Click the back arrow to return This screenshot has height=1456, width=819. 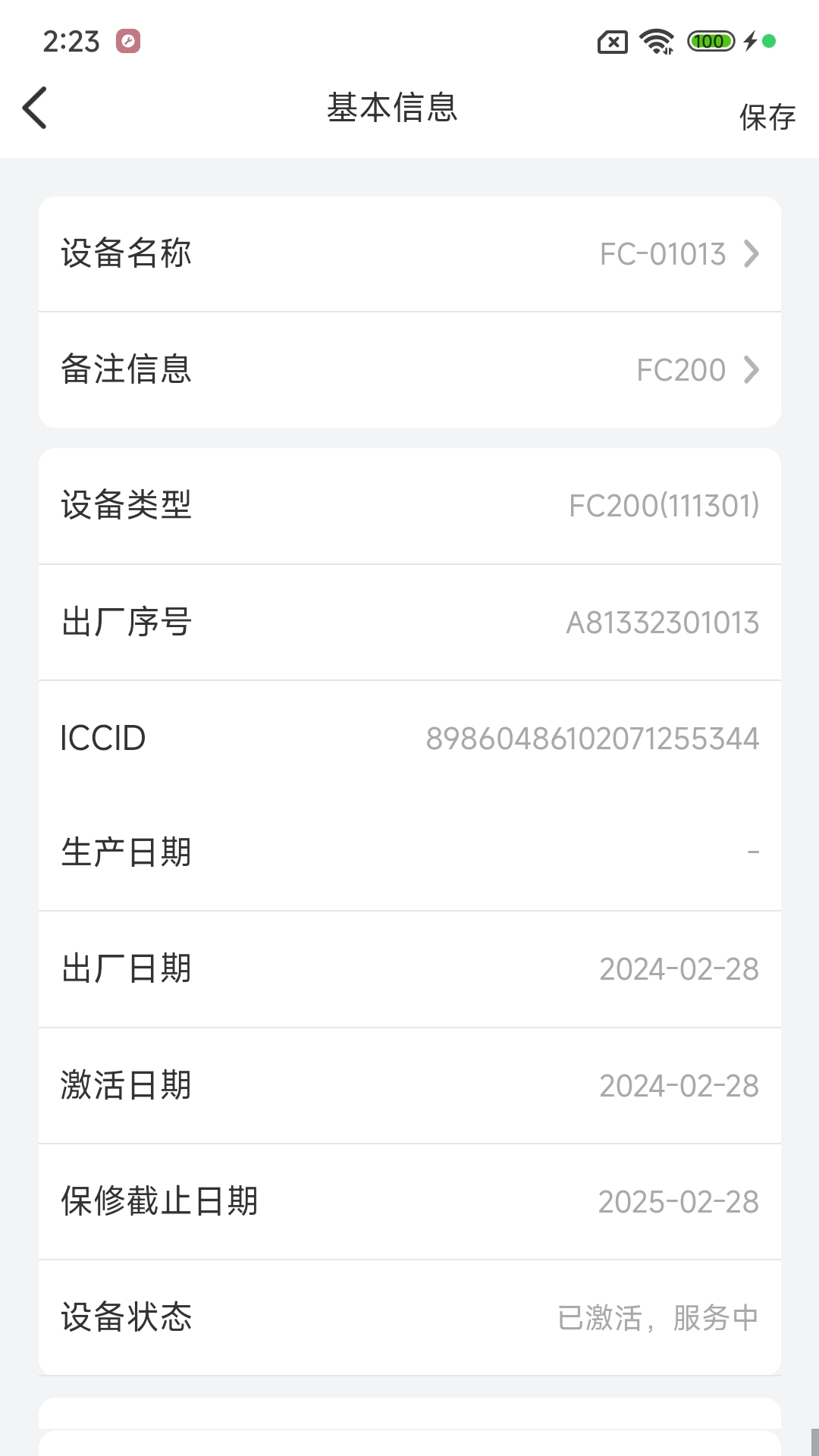[35, 108]
